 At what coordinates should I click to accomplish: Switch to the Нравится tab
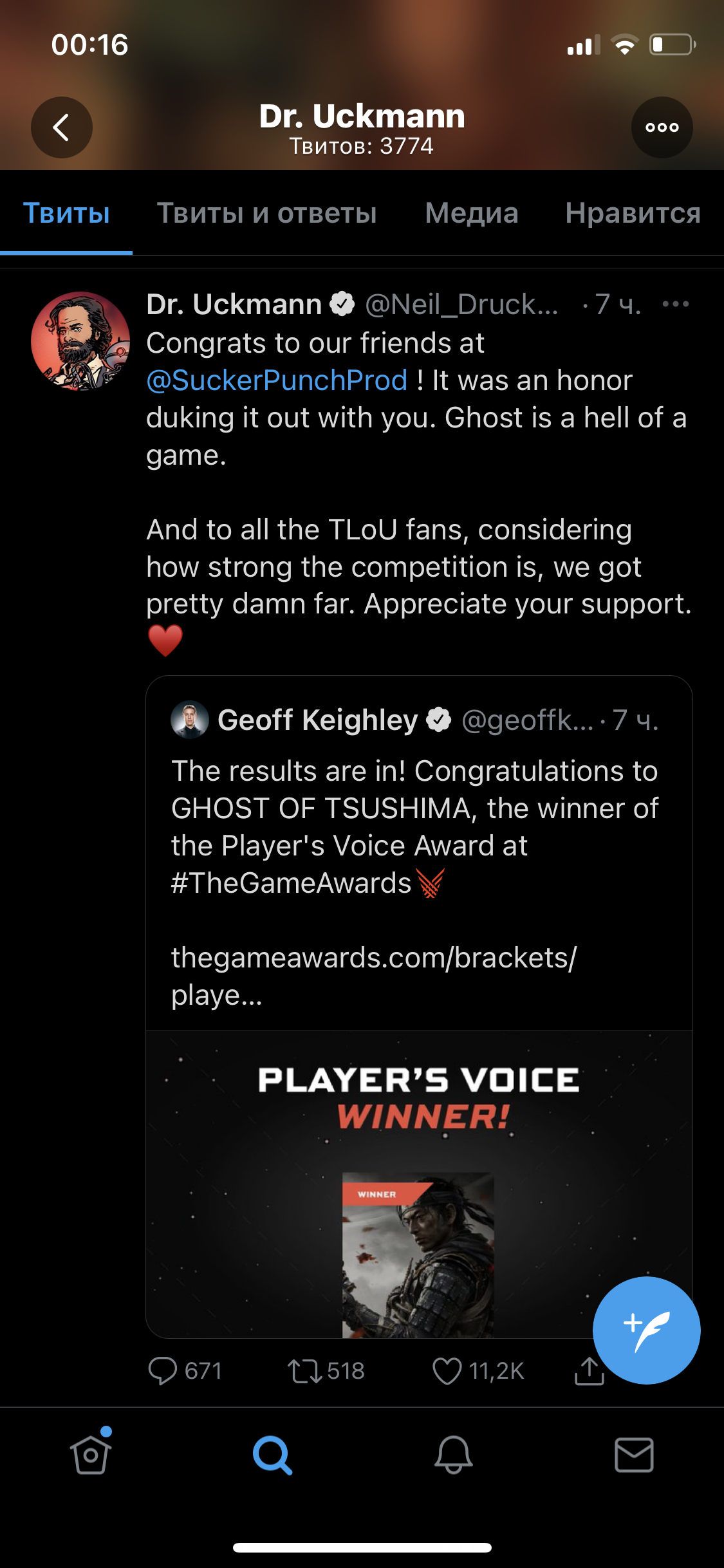pyautogui.click(x=633, y=213)
